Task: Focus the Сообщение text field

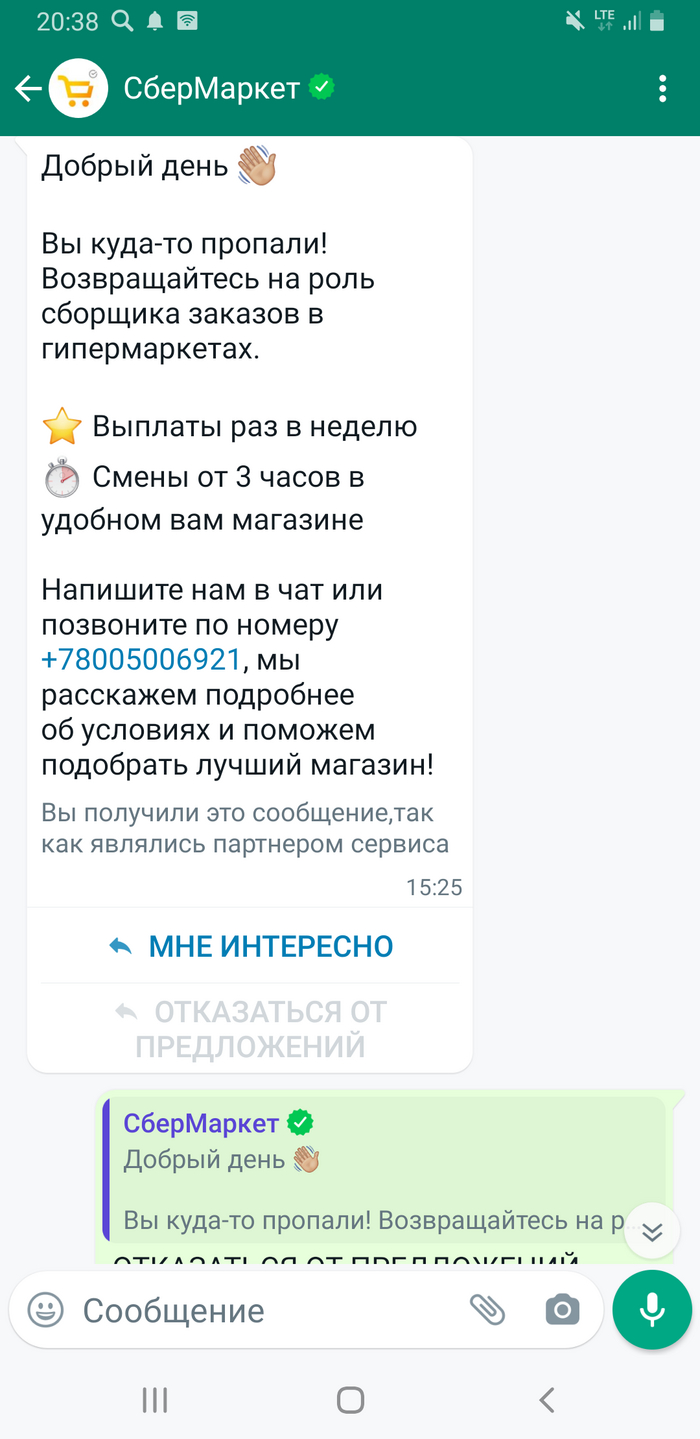Action: pos(260,1310)
